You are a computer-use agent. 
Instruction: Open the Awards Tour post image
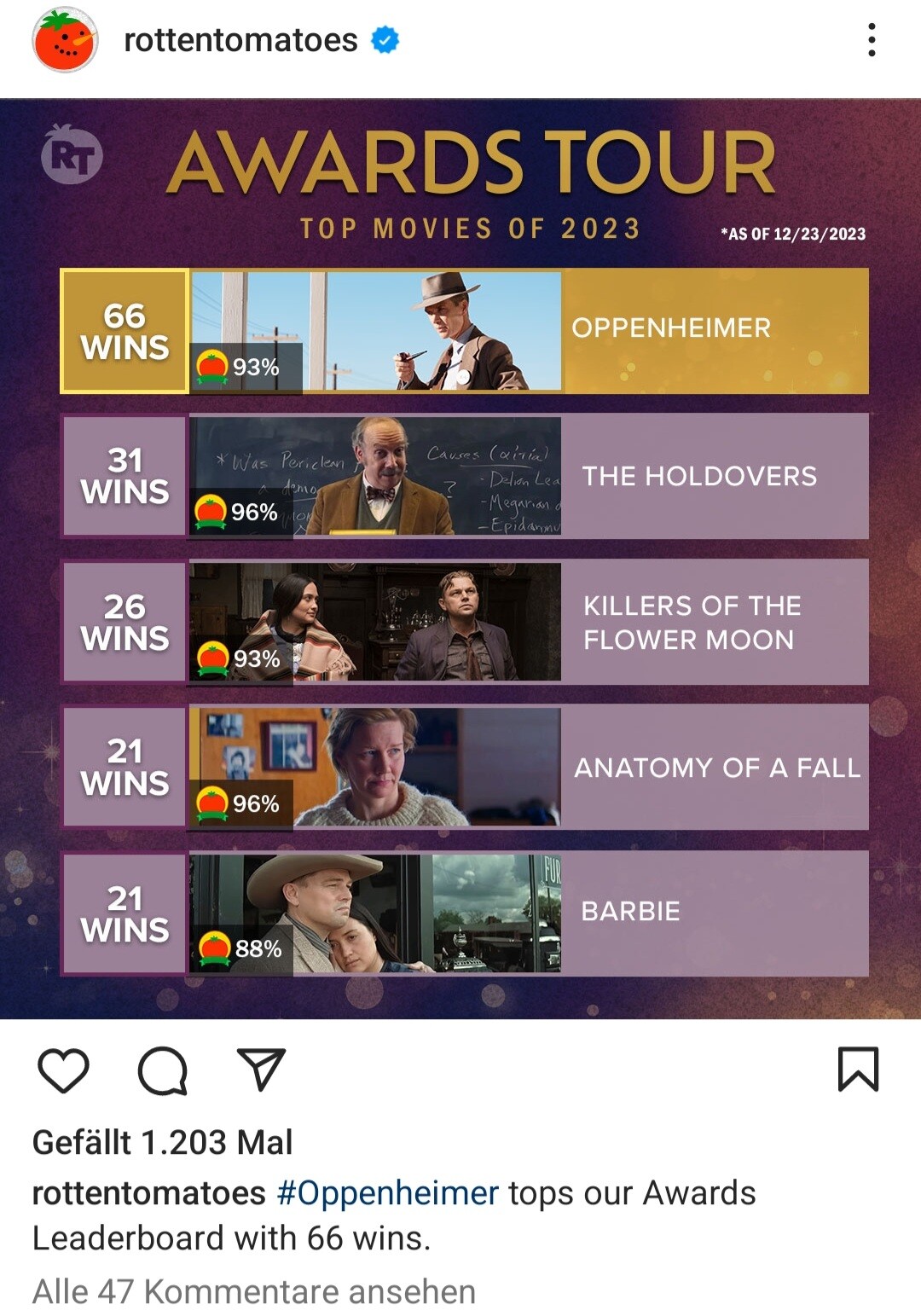pyautogui.click(x=460, y=559)
